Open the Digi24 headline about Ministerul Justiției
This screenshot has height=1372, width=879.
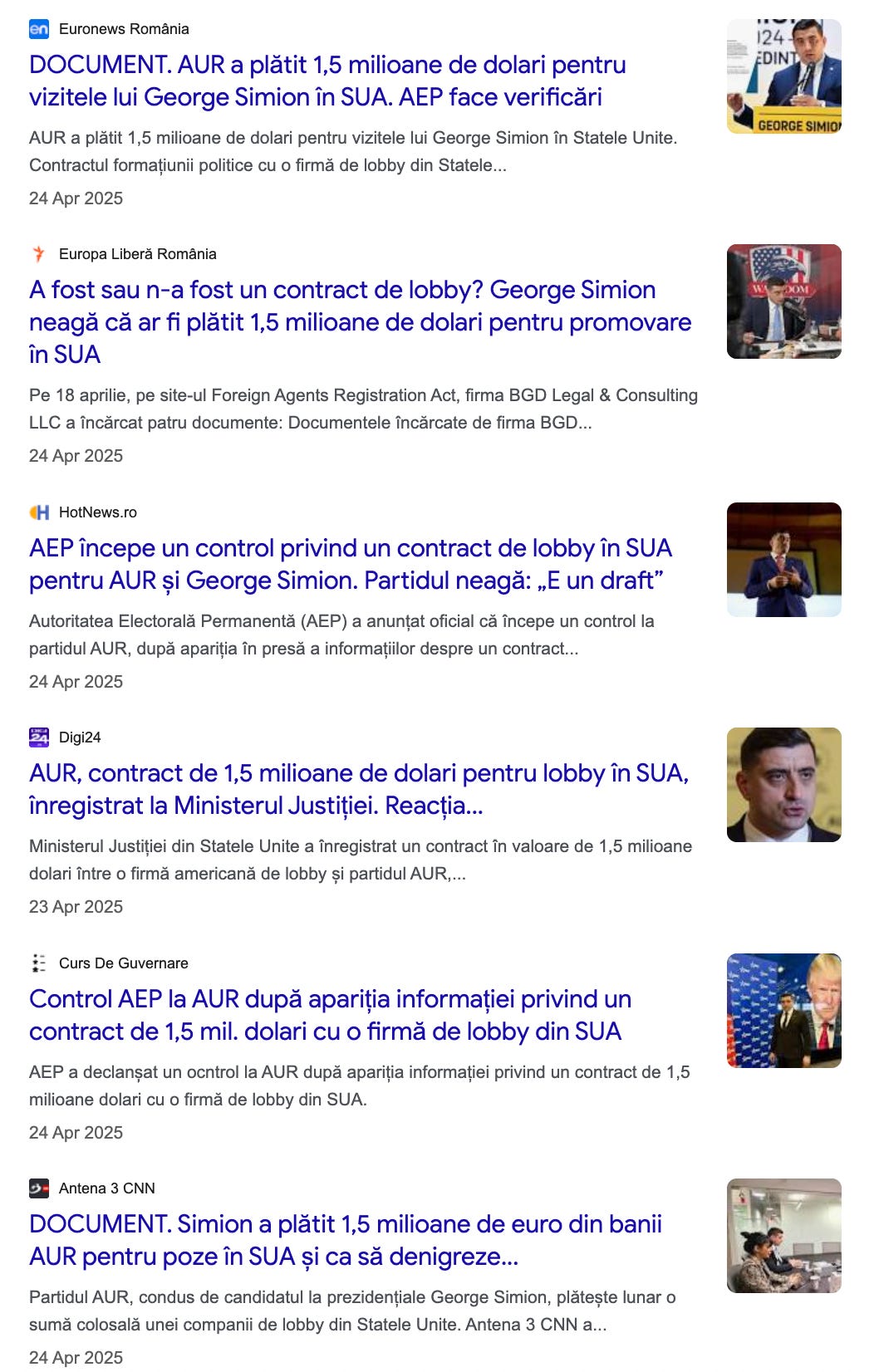click(x=359, y=789)
